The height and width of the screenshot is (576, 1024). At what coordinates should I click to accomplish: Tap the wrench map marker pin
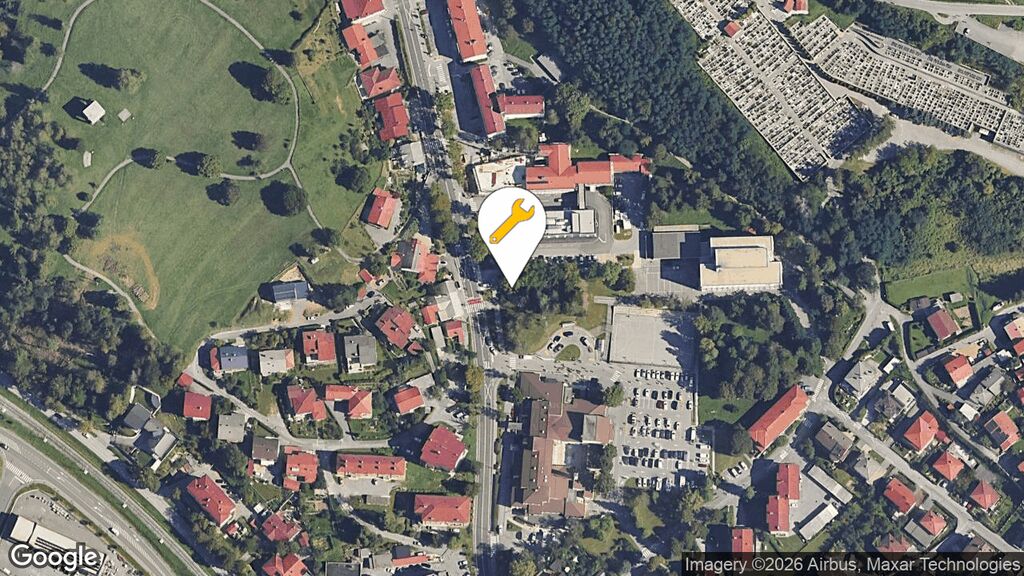[511, 224]
